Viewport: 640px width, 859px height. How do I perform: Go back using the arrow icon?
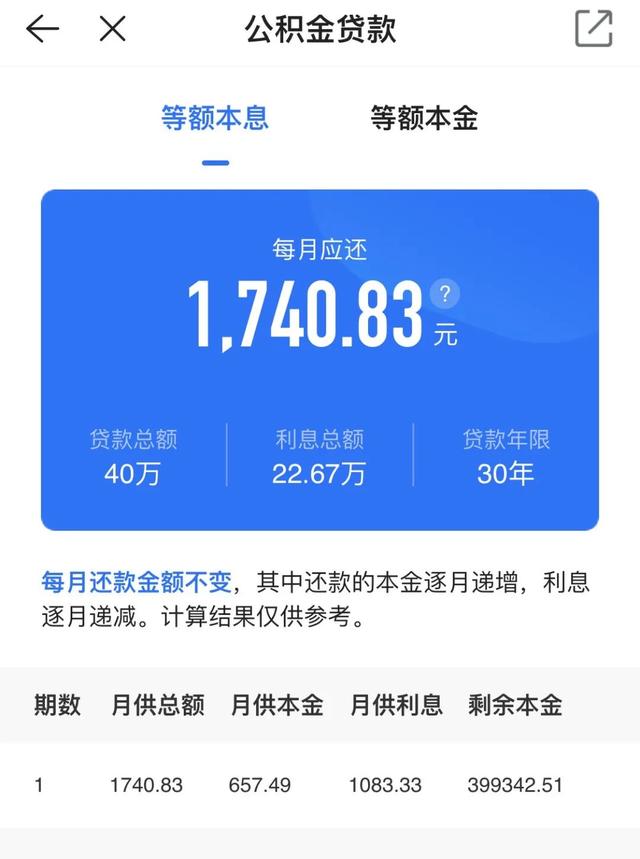click(x=42, y=29)
